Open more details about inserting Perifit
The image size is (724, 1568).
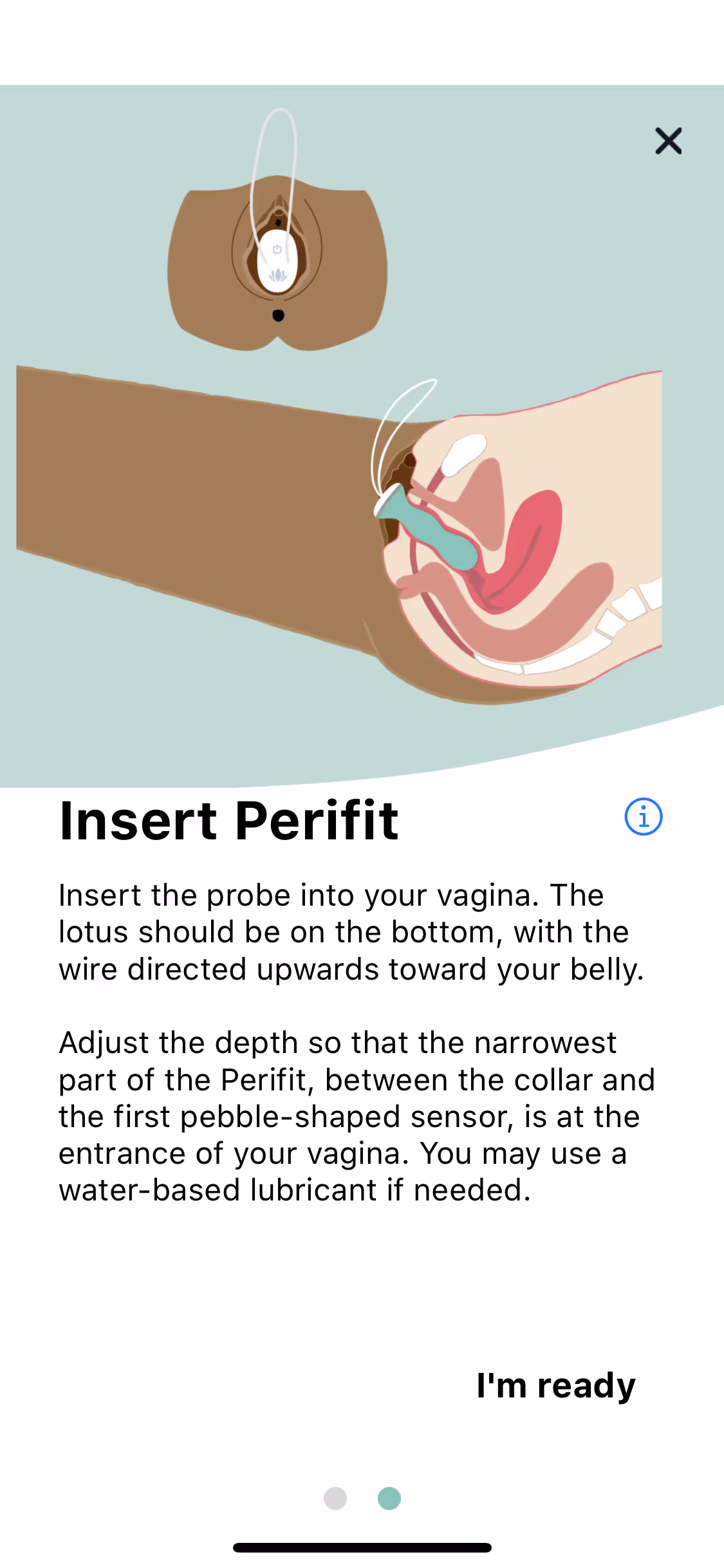pyautogui.click(x=643, y=816)
